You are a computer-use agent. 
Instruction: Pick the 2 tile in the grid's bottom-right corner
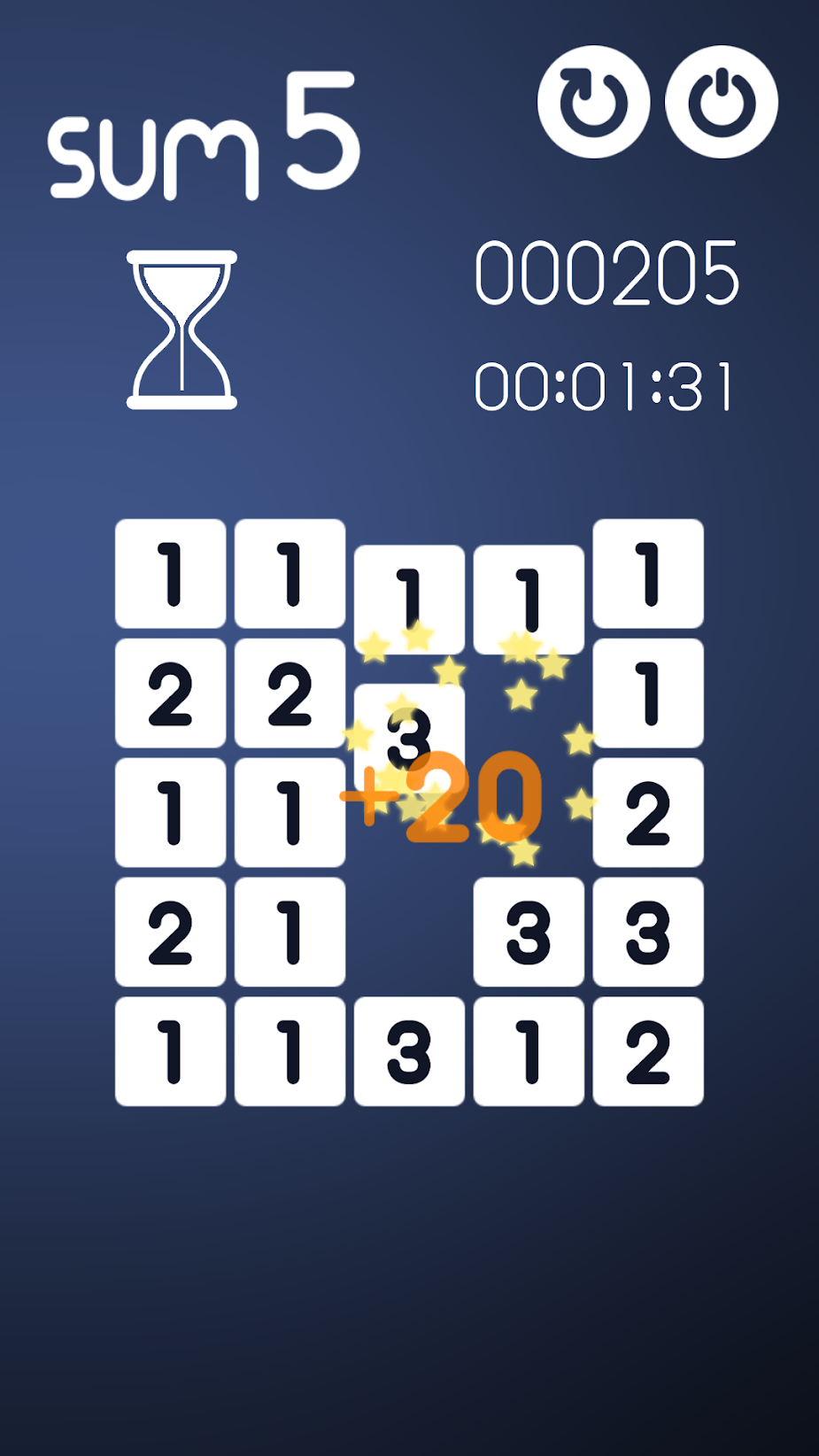coord(648,1051)
